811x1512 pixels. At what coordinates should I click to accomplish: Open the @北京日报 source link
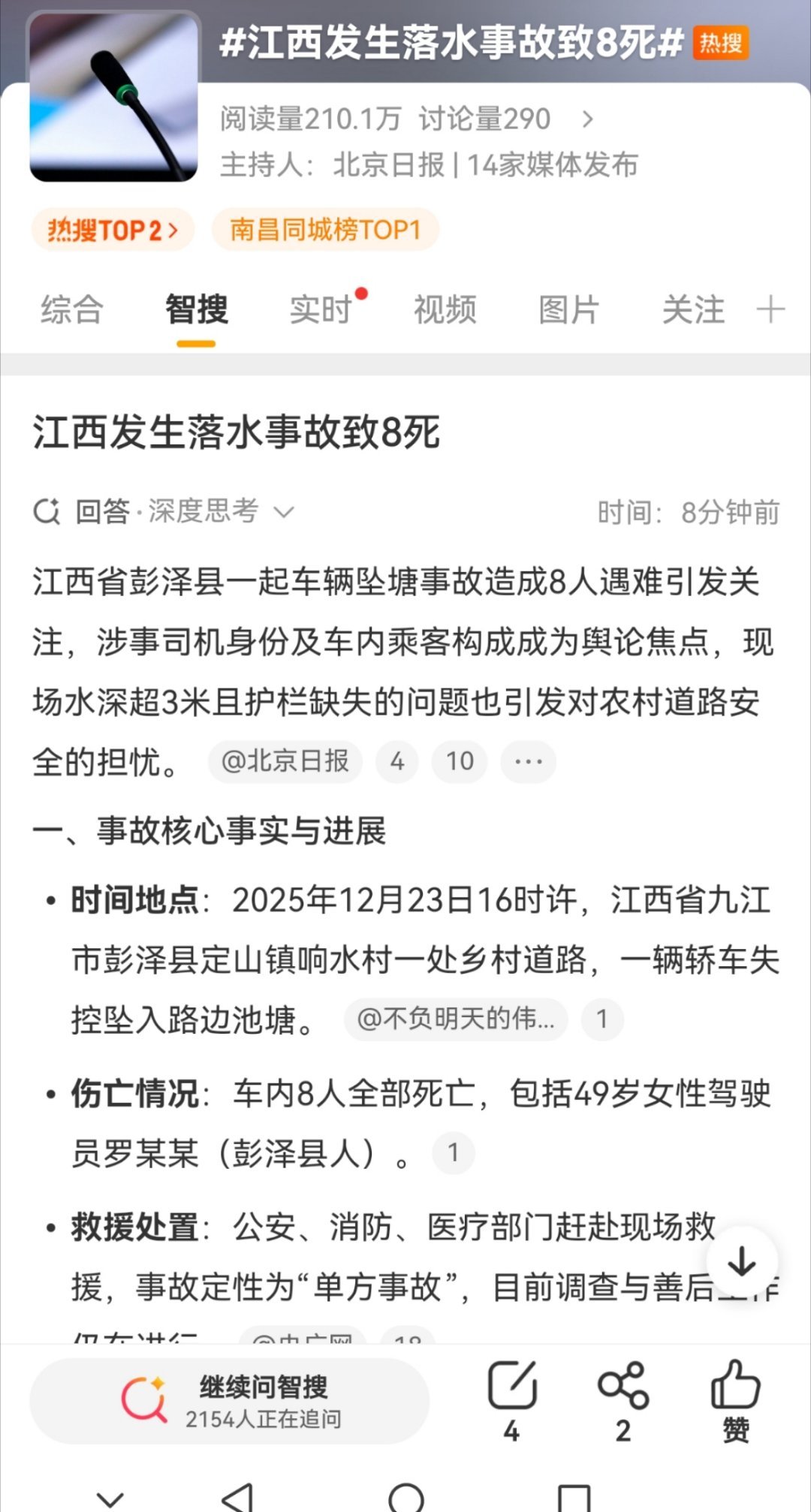pyautogui.click(x=284, y=761)
